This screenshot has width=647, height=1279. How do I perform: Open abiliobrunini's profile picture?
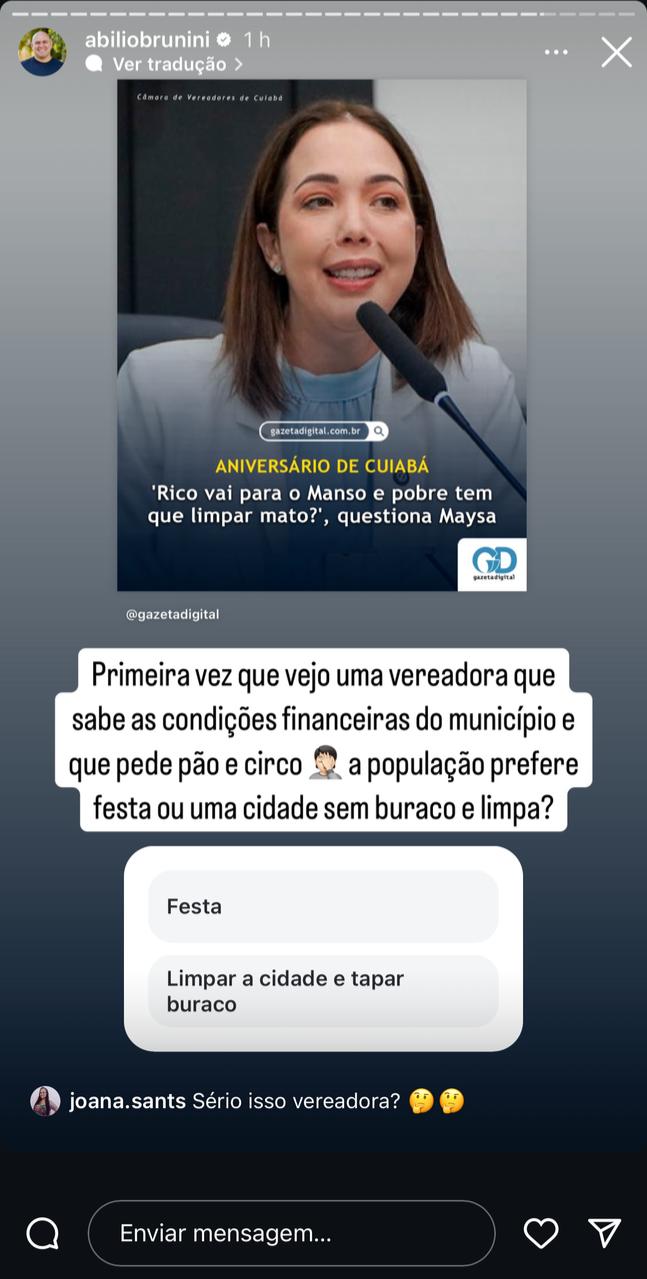[x=42, y=52]
